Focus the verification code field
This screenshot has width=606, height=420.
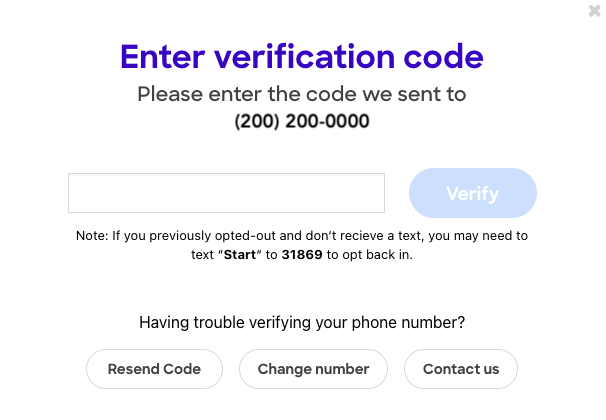point(226,193)
